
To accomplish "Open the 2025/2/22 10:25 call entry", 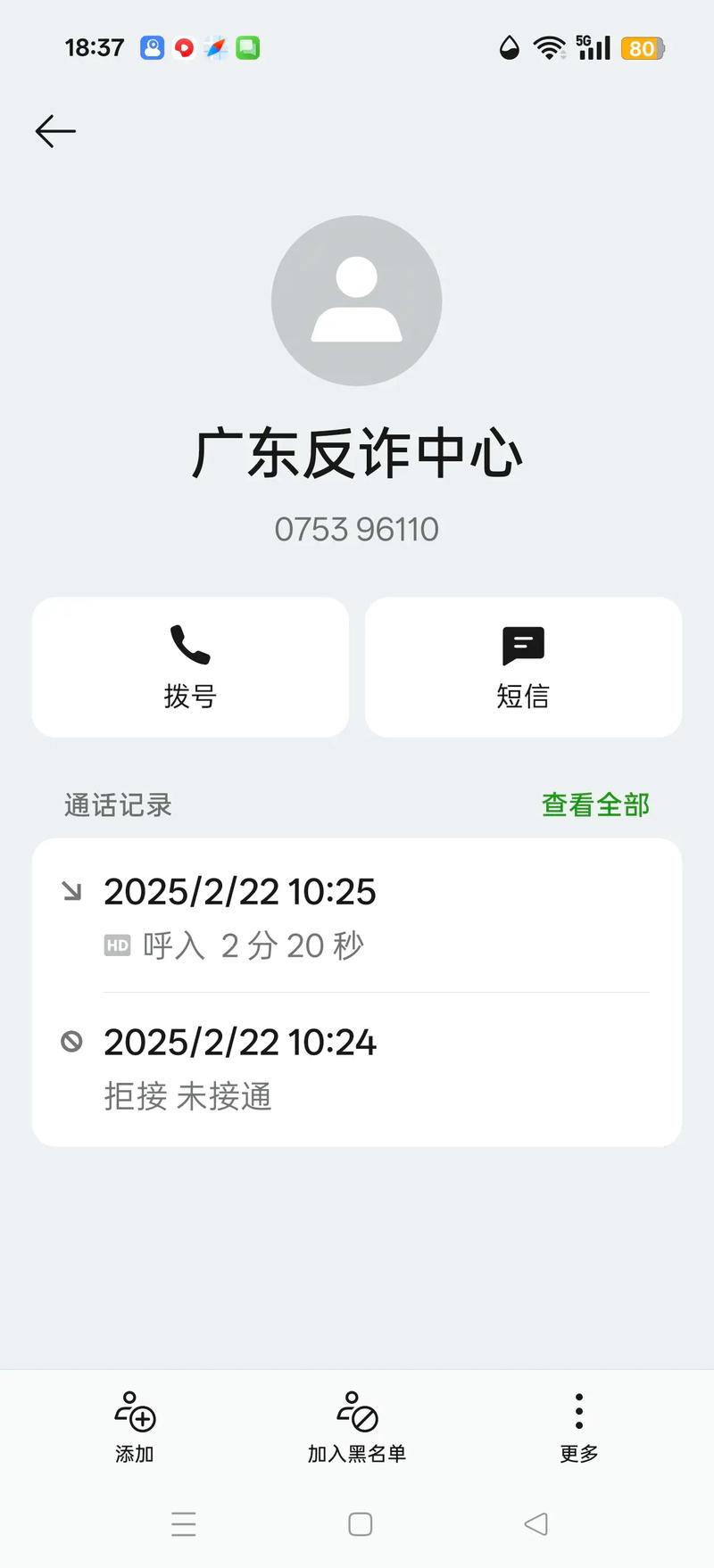I will pyautogui.click(x=239, y=891).
